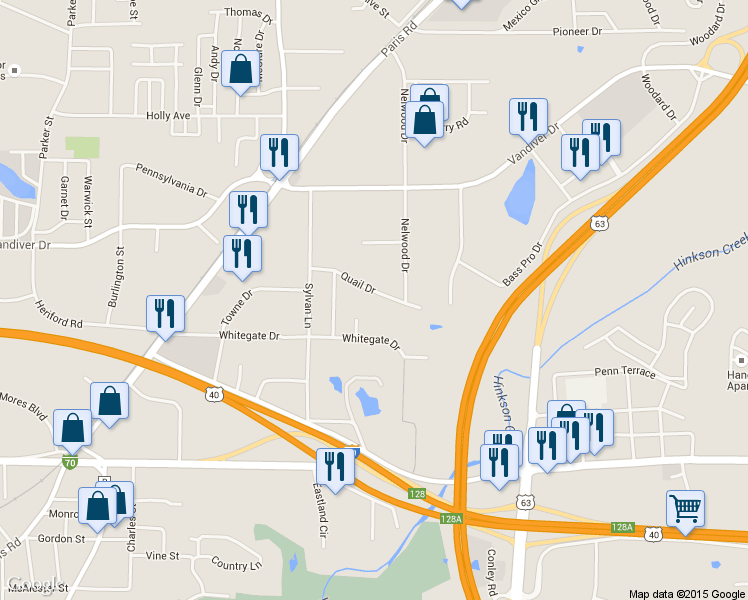Open the restaurant marker on Hanford Rd
The width and height of the screenshot is (748, 600).
point(165,313)
